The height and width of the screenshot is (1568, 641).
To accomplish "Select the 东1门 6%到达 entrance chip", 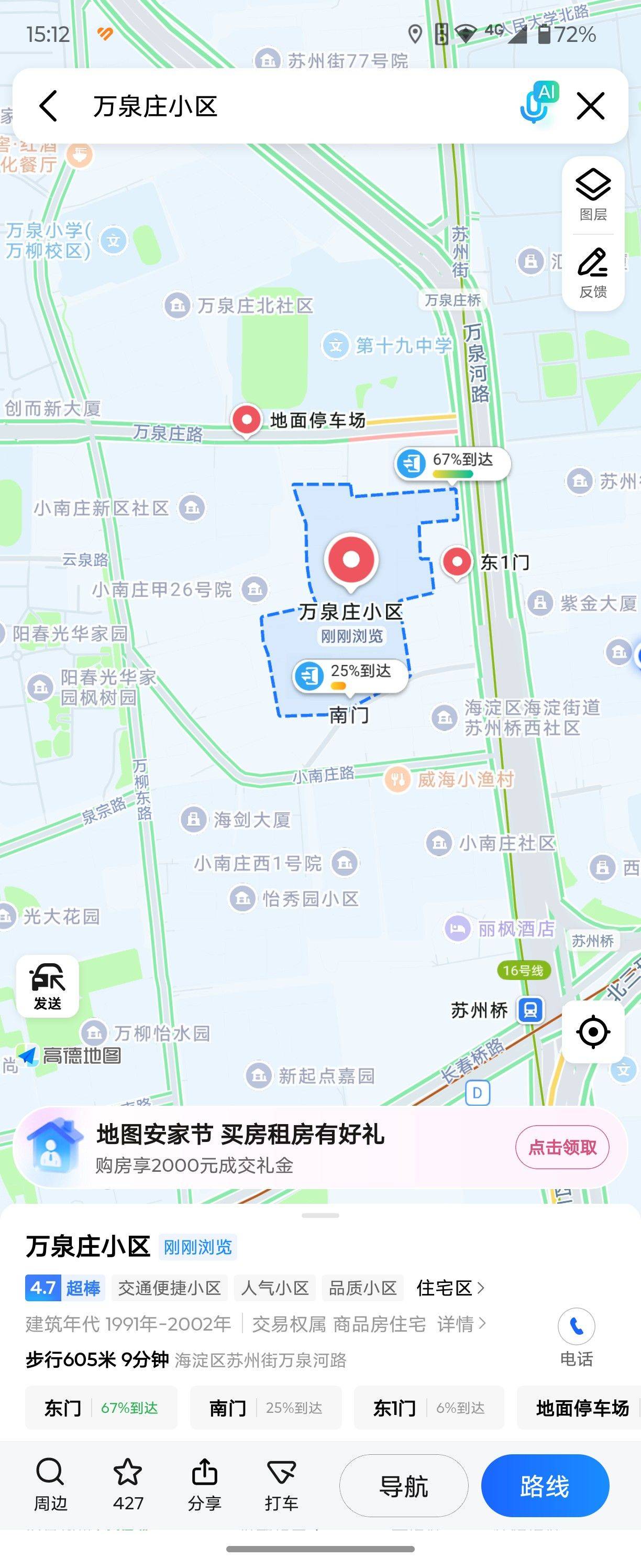I will tap(429, 1407).
